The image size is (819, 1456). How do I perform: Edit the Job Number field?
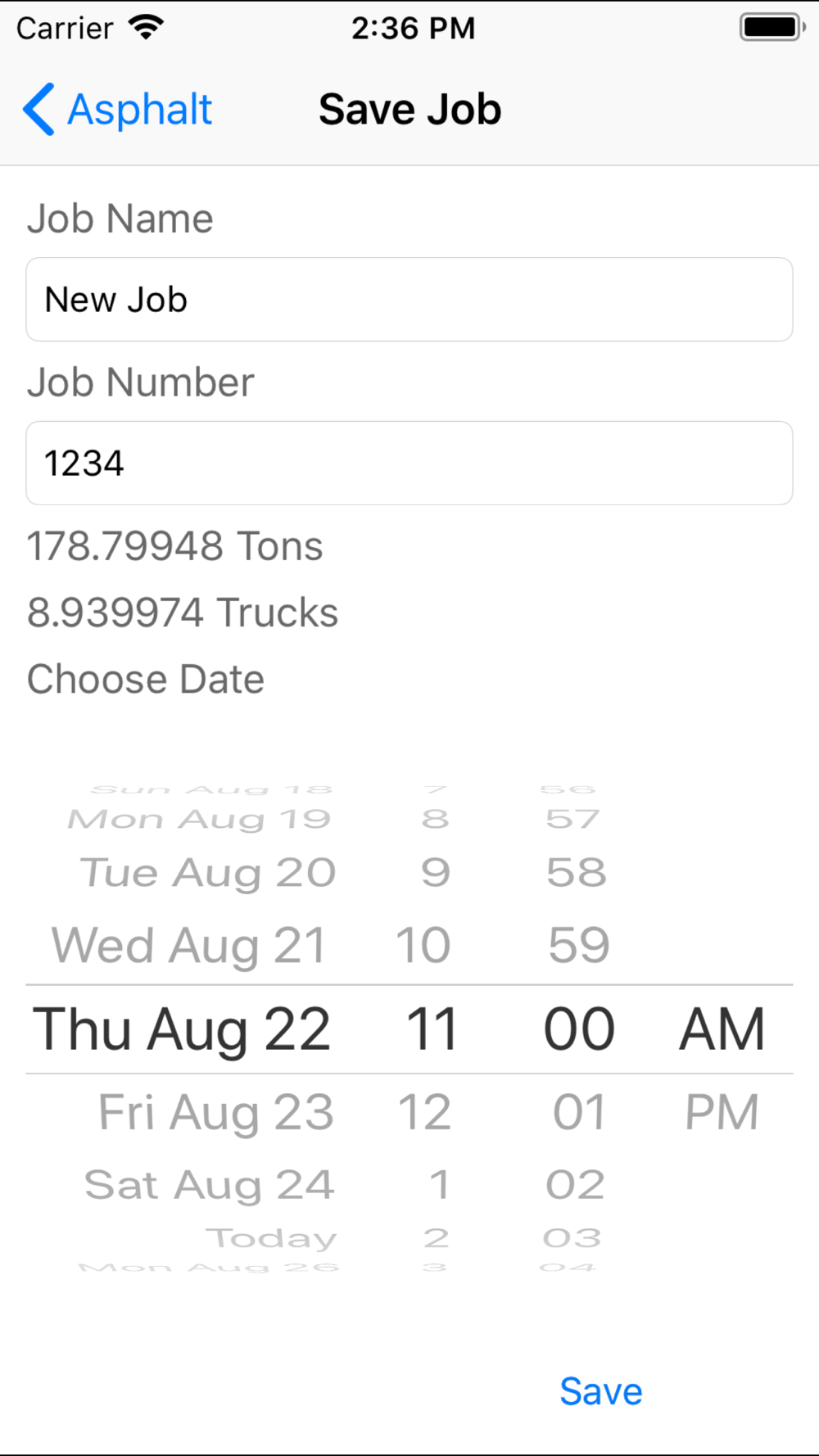(409, 463)
